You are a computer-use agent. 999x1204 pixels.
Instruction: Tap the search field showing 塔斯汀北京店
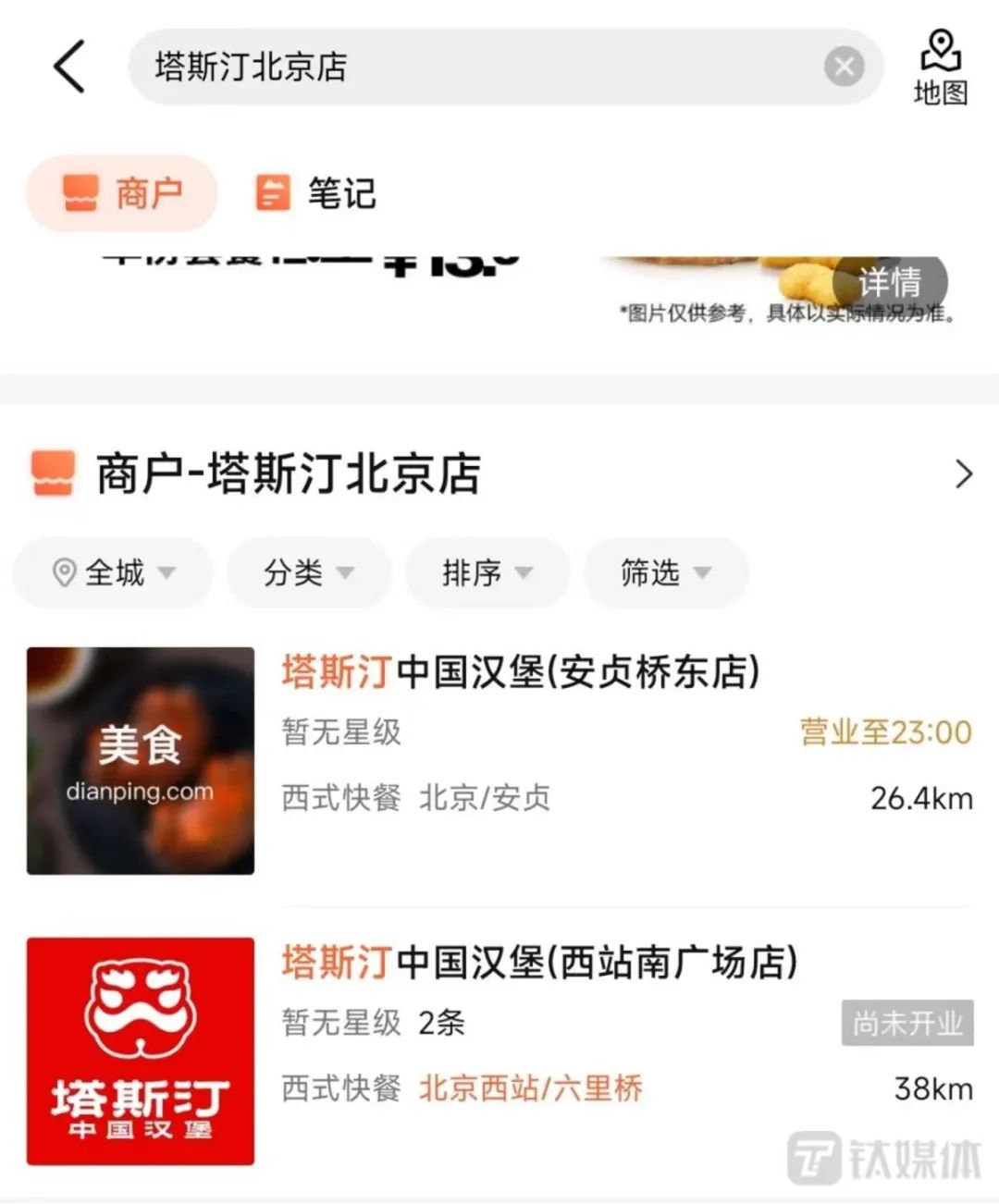pos(462,67)
